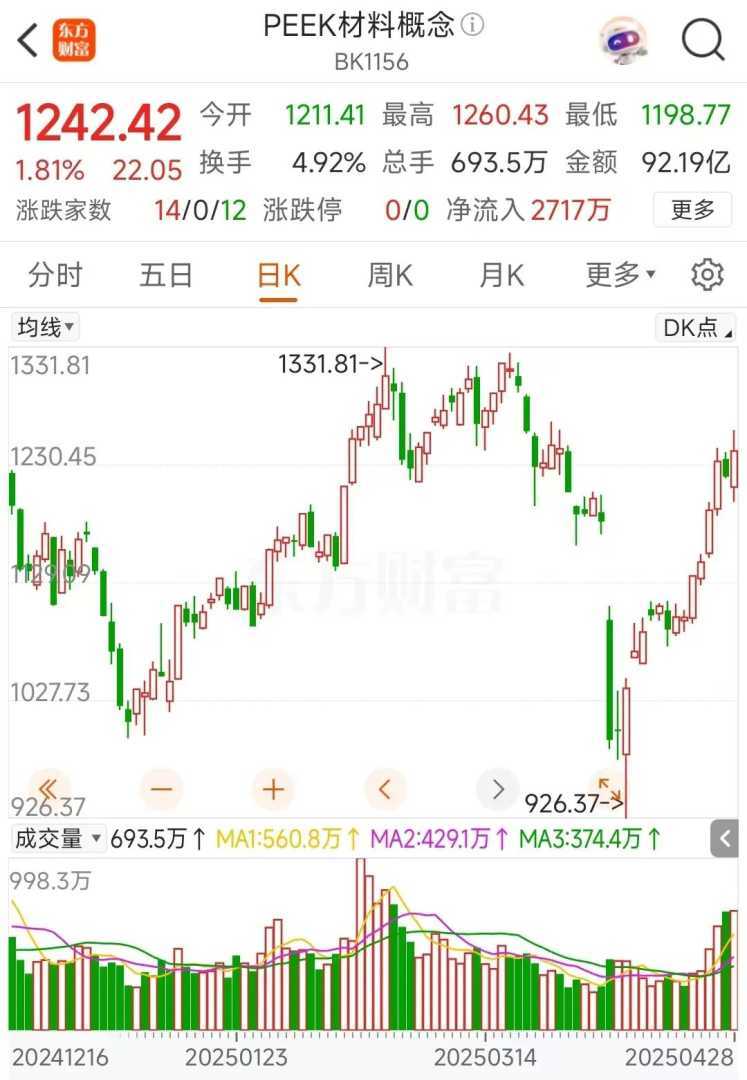Zoom in the K-line chart
Screen dimensions: 747x1080
[273, 789]
